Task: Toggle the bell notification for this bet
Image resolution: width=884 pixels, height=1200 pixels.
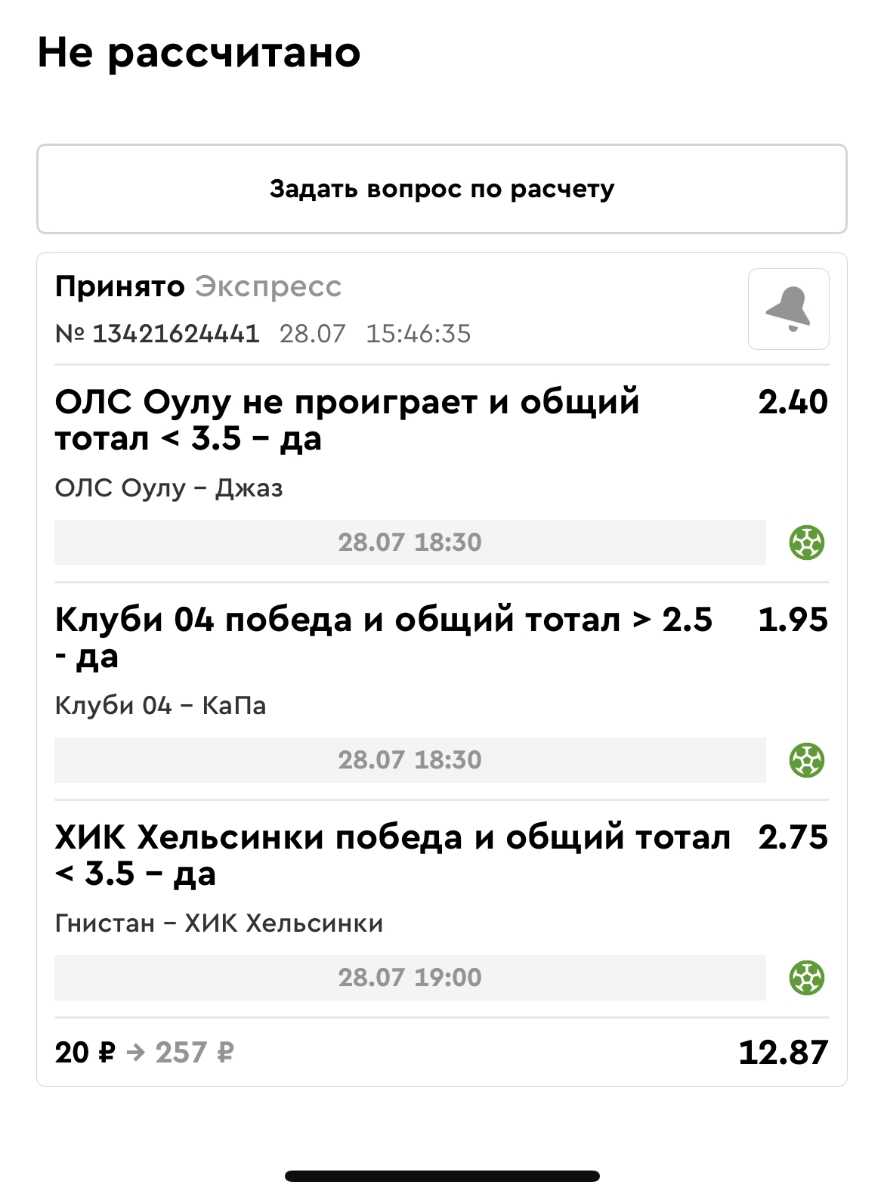Action: tap(788, 309)
